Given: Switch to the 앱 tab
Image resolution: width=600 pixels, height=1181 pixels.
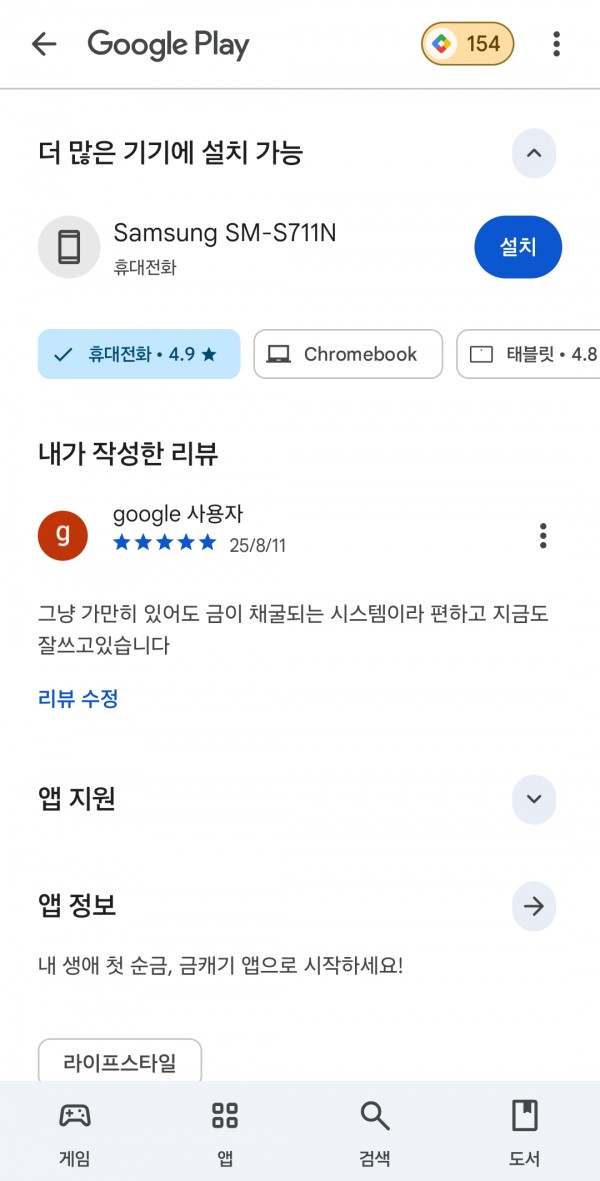Looking at the screenshot, I should (224, 1131).
